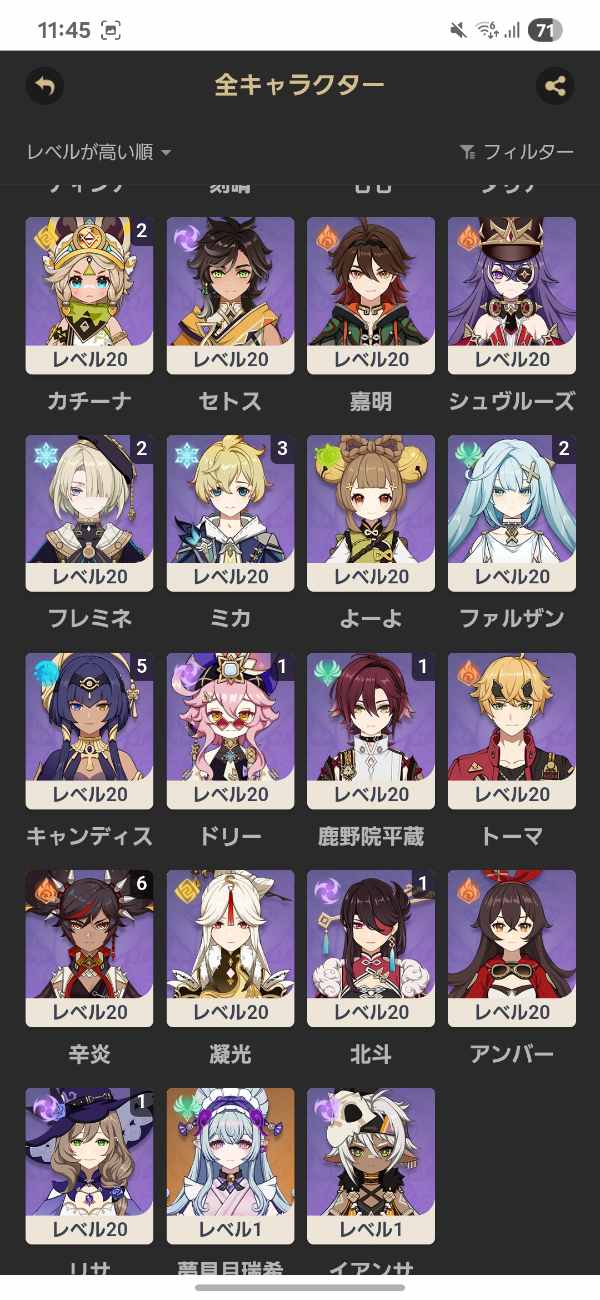Open ミカ character card

click(x=230, y=512)
